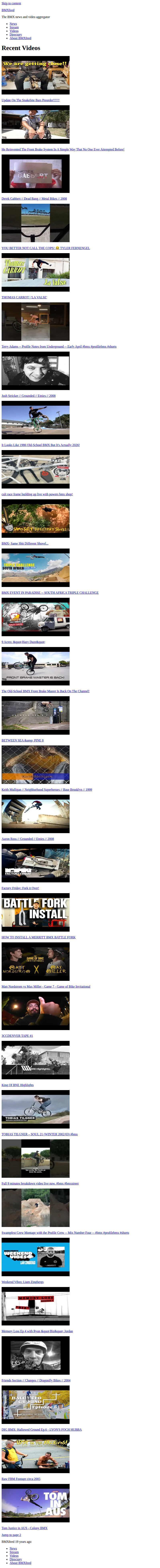Open the BMXfeed home link in the header
The width and height of the screenshot is (160, 1568).
tap(8, 10)
